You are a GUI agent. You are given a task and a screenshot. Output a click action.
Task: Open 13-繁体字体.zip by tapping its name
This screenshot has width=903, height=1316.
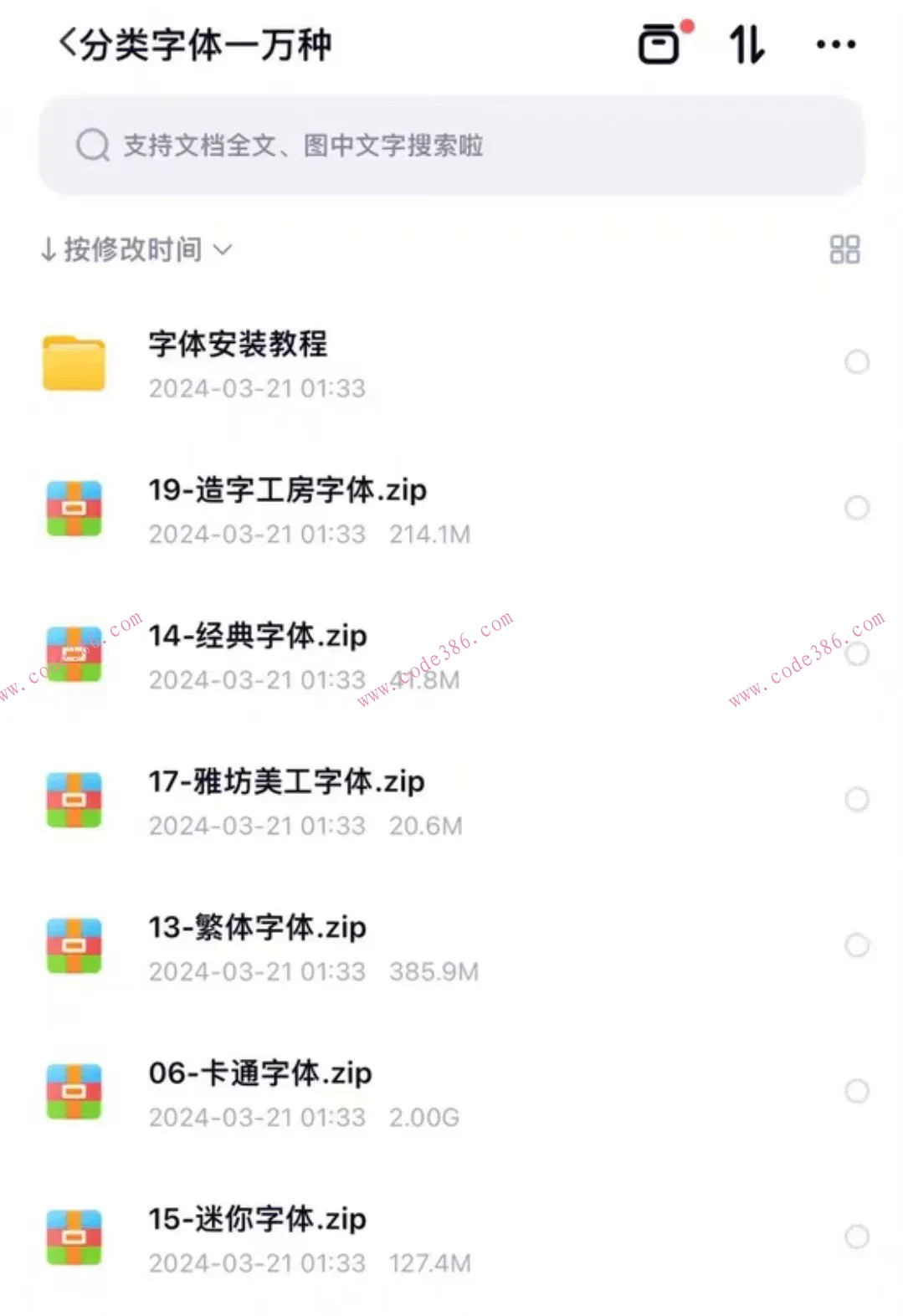pyautogui.click(x=255, y=927)
